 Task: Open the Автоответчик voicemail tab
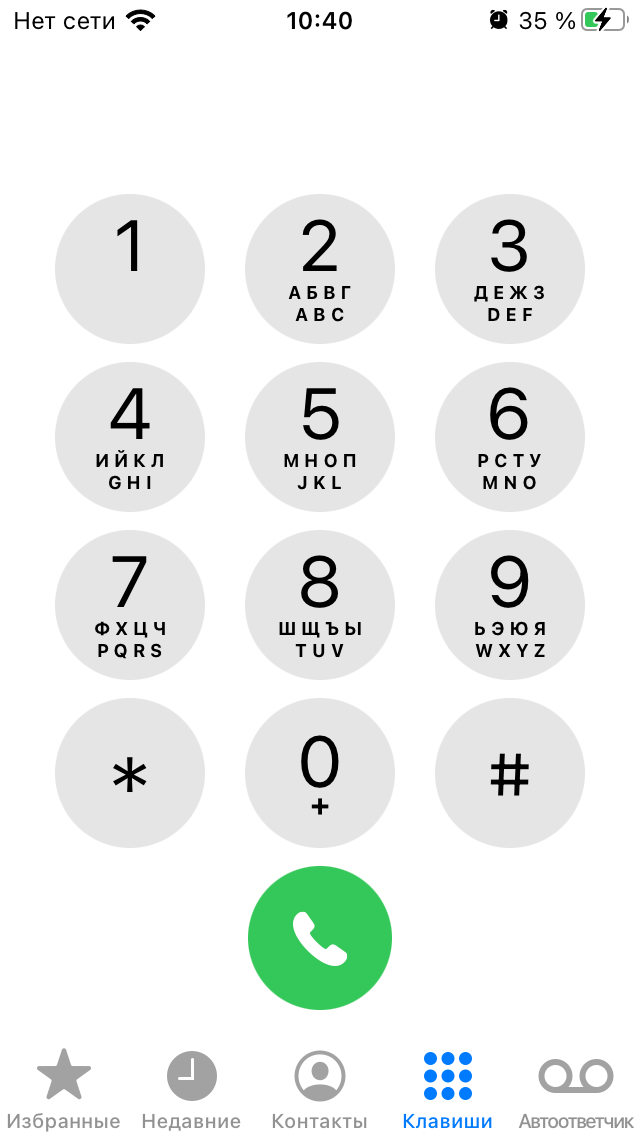pos(576,1089)
